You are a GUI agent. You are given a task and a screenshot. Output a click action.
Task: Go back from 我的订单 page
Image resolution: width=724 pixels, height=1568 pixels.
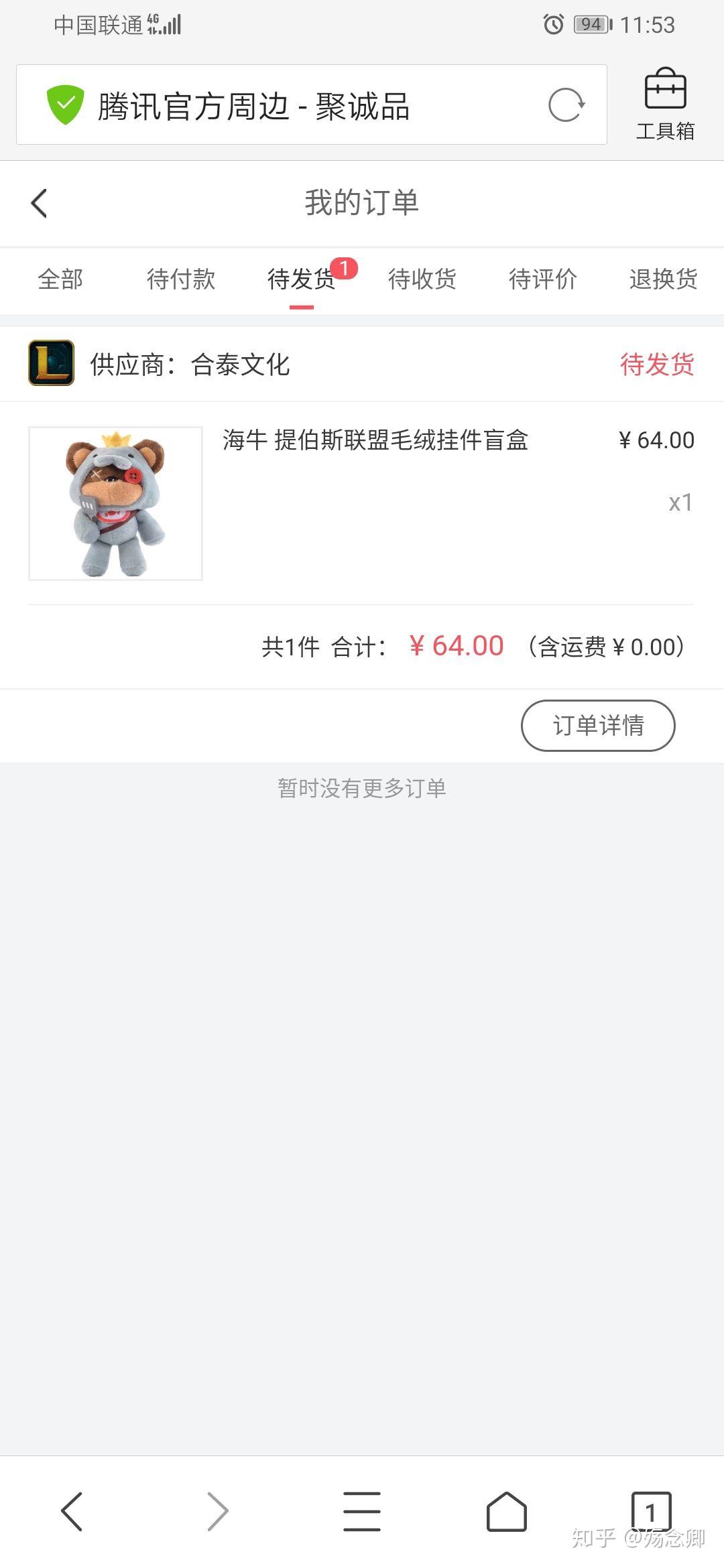[x=40, y=203]
